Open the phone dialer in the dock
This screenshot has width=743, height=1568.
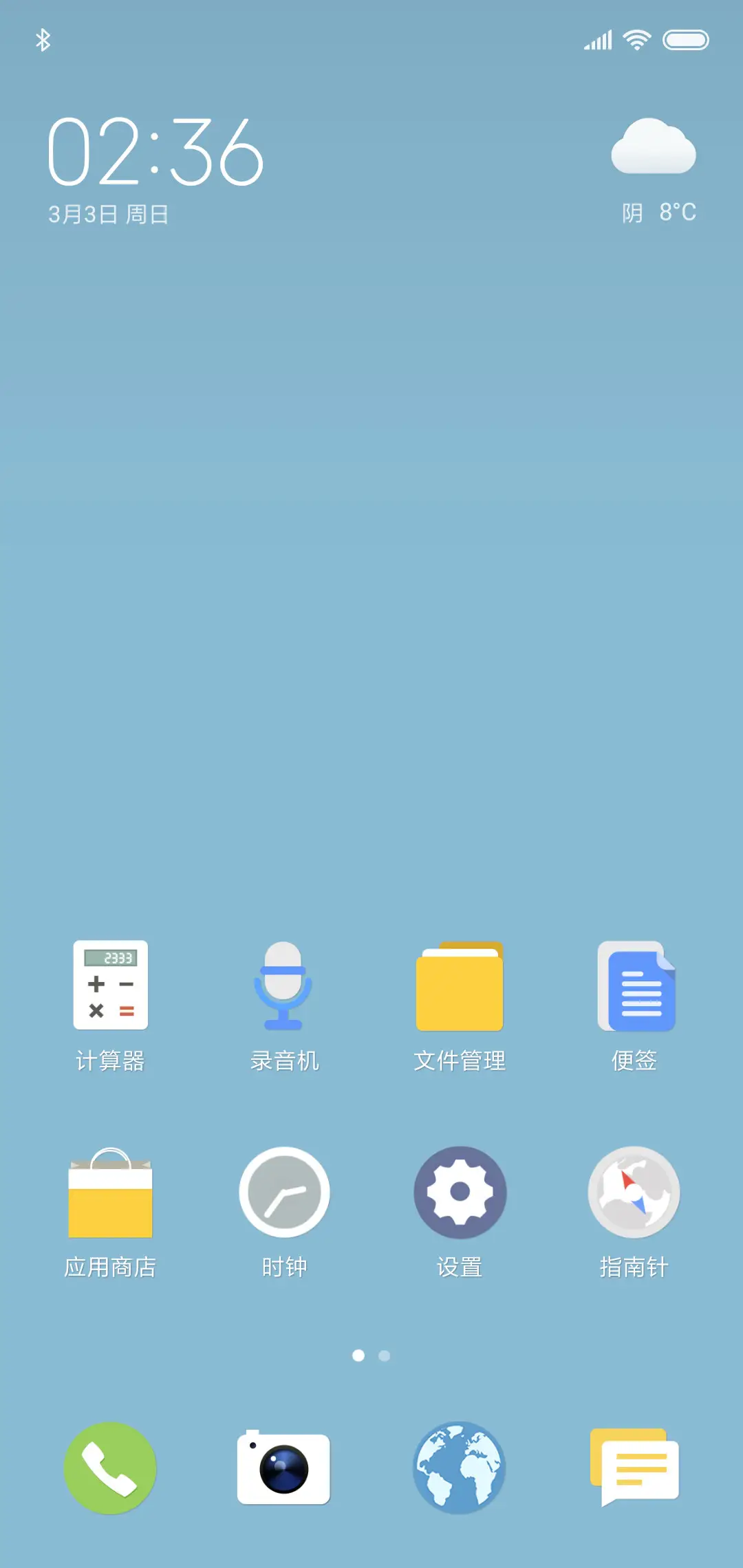point(111,1468)
